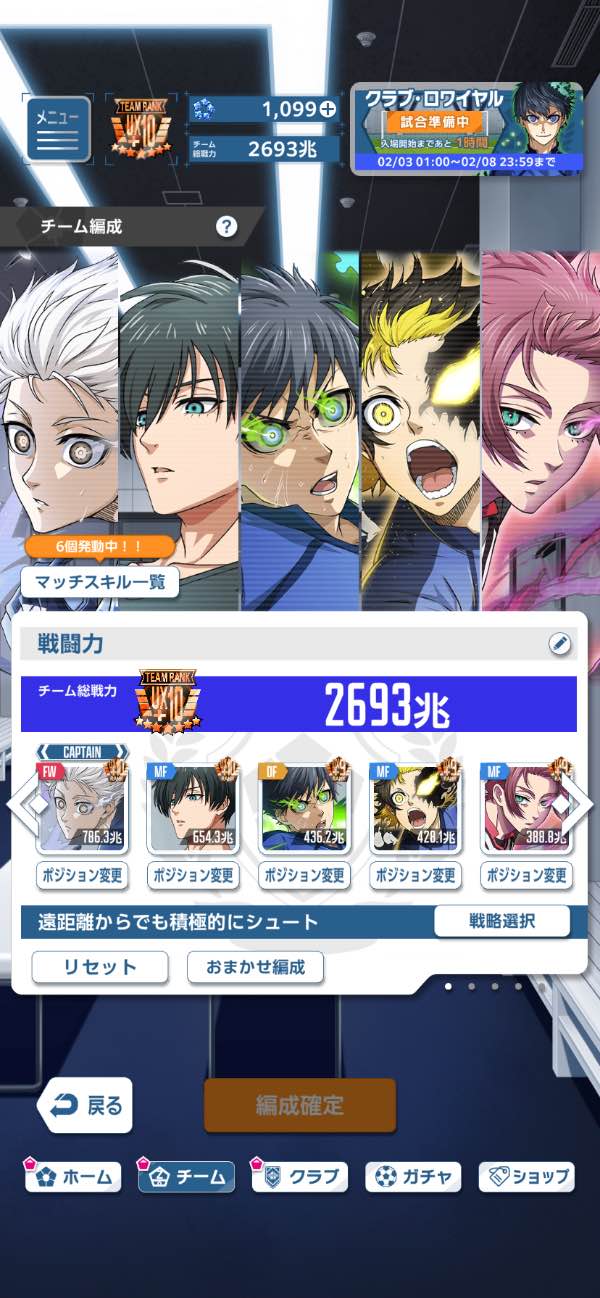Tap ポジション変更 under the 436.2兆 DF player

pos(306,876)
